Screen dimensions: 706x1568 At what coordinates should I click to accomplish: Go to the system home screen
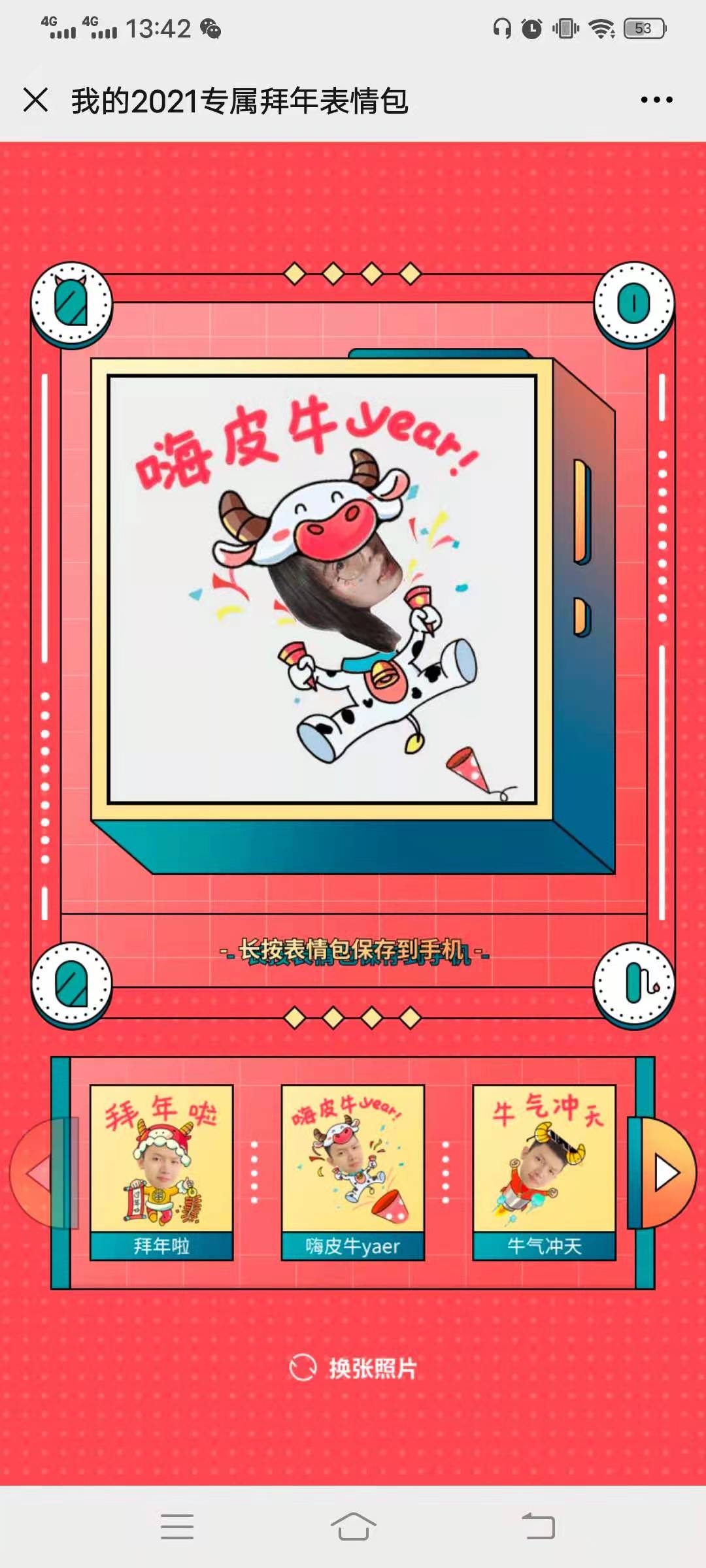353,1527
